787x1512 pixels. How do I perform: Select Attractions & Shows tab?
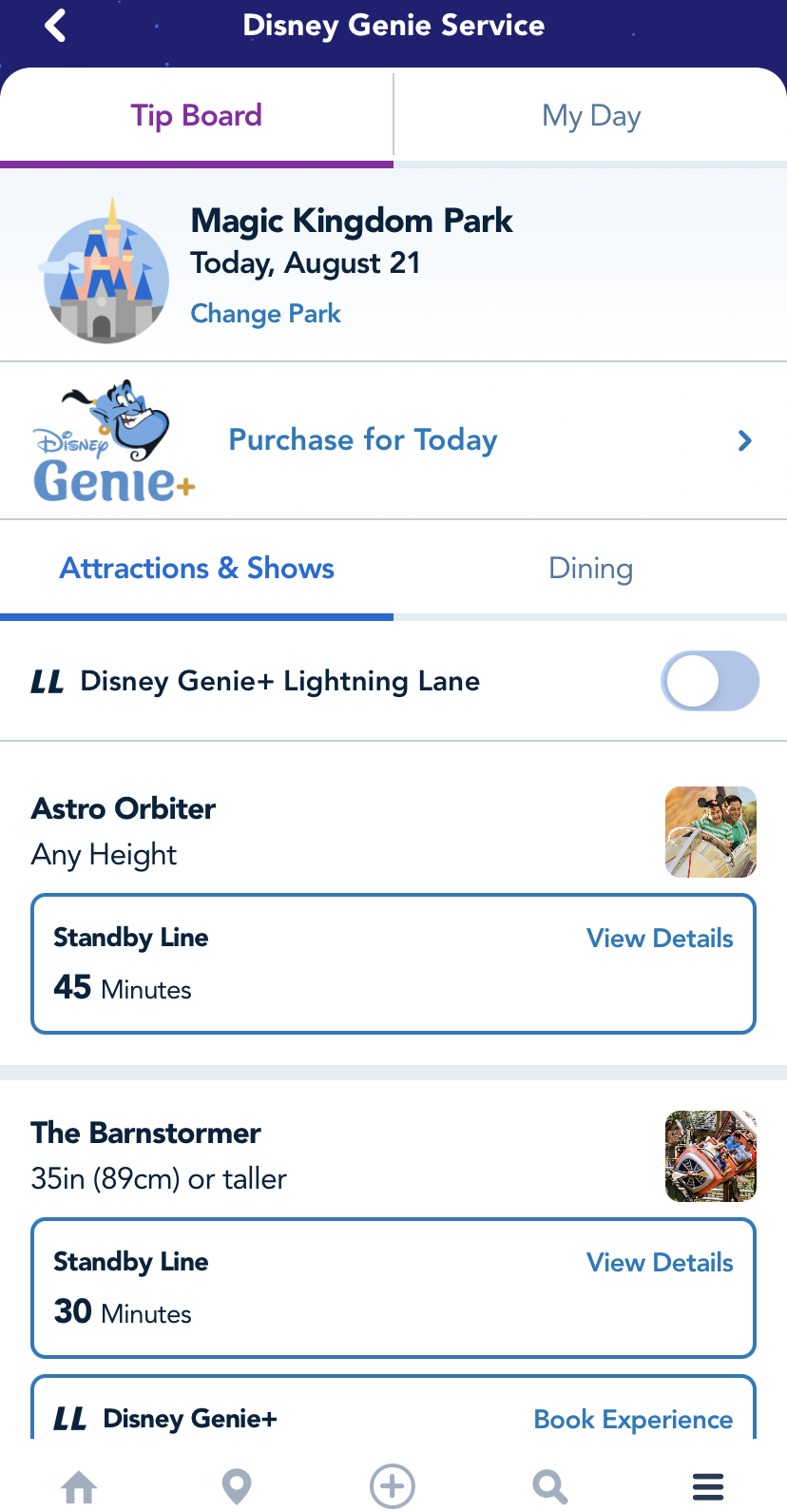(197, 569)
